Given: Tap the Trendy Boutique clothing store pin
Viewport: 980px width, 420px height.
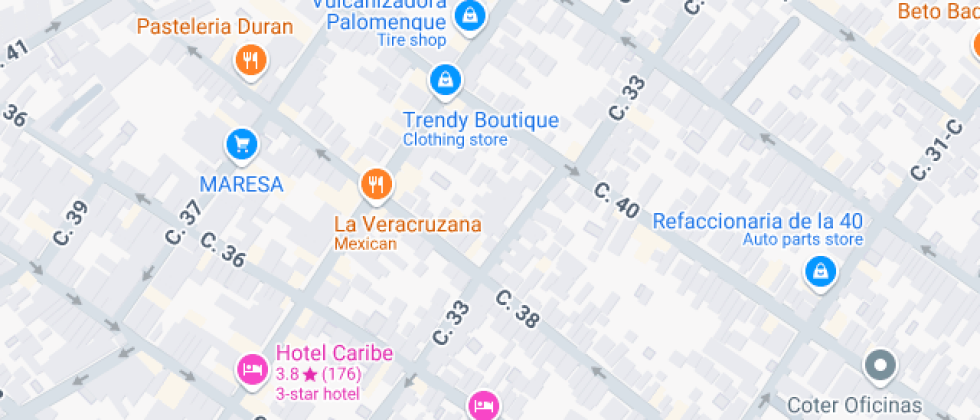Looking at the screenshot, I should pos(445,81).
